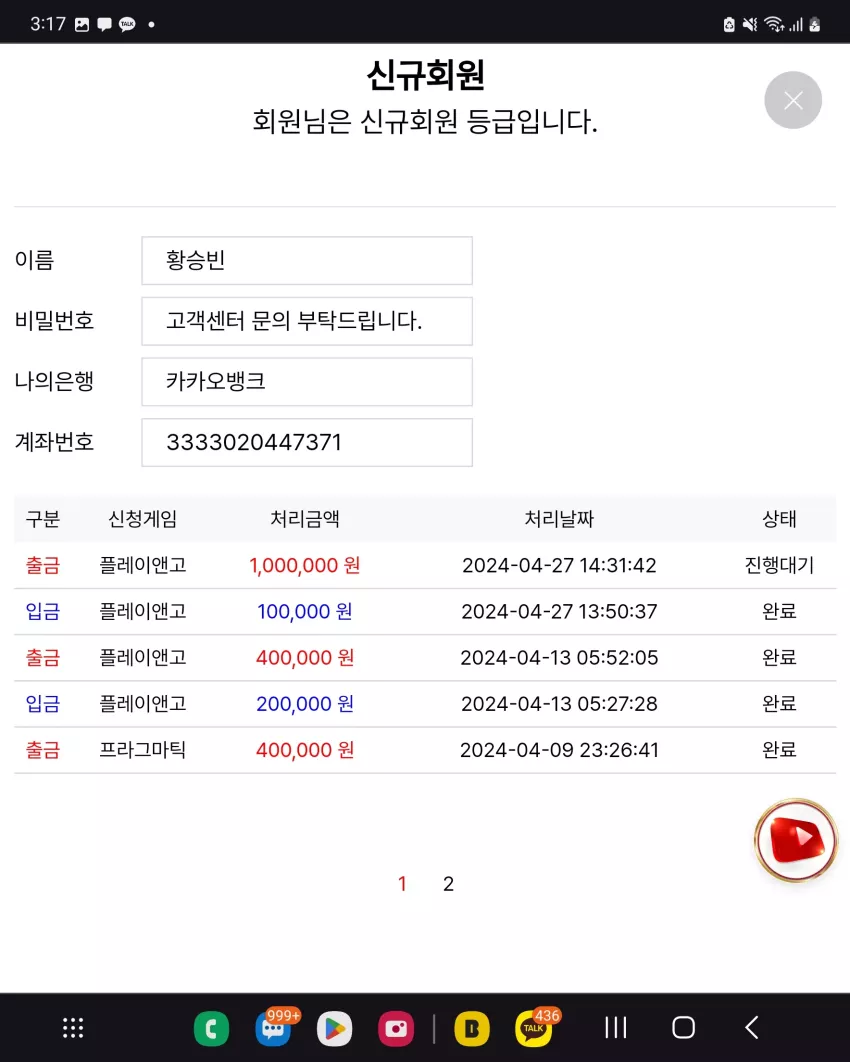Select page 1 of transaction history
Image resolution: width=850 pixels, height=1062 pixels.
[402, 884]
